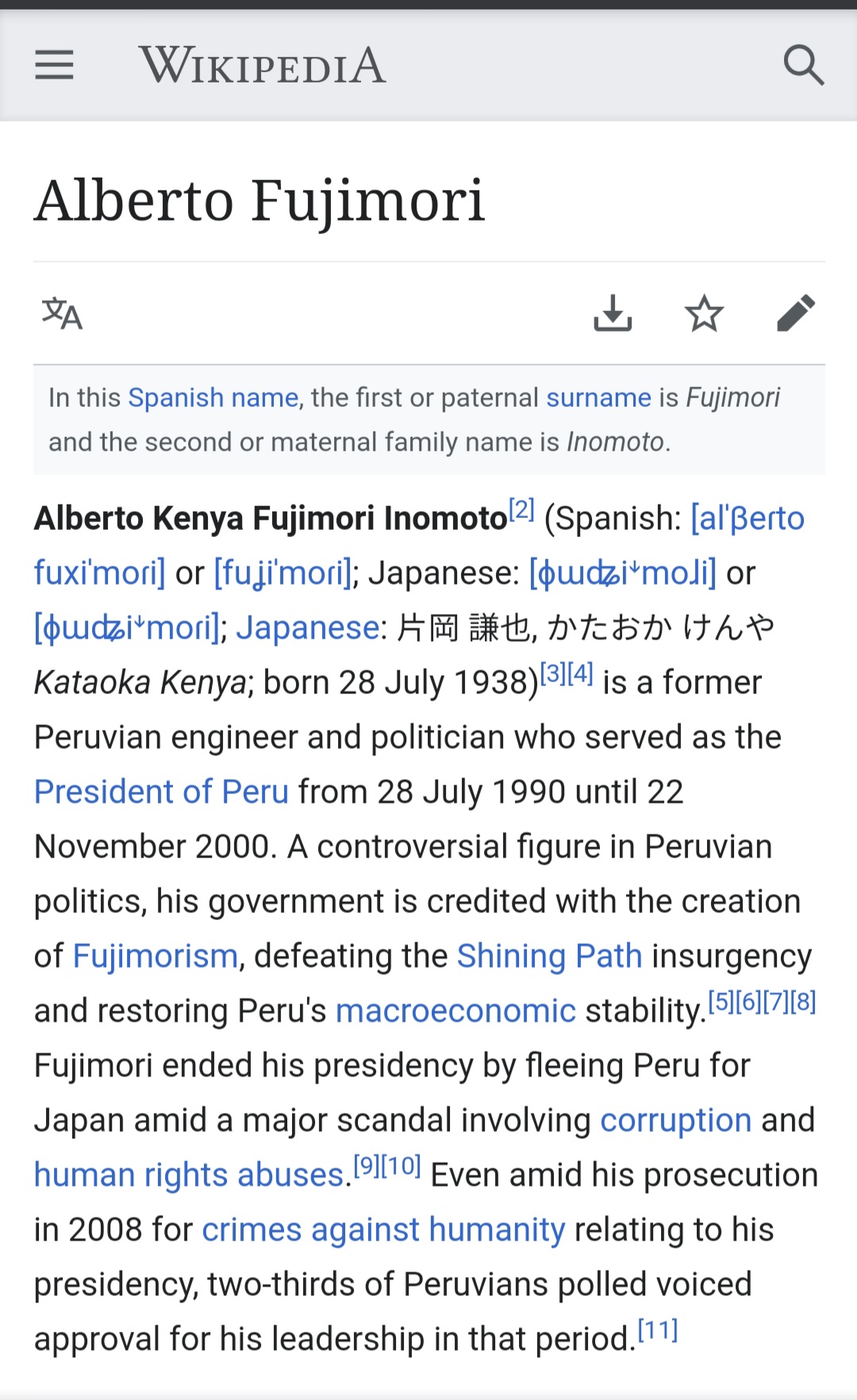Screen dimensions: 857x1400
Task: Follow the surname link
Action: pyautogui.click(x=599, y=397)
